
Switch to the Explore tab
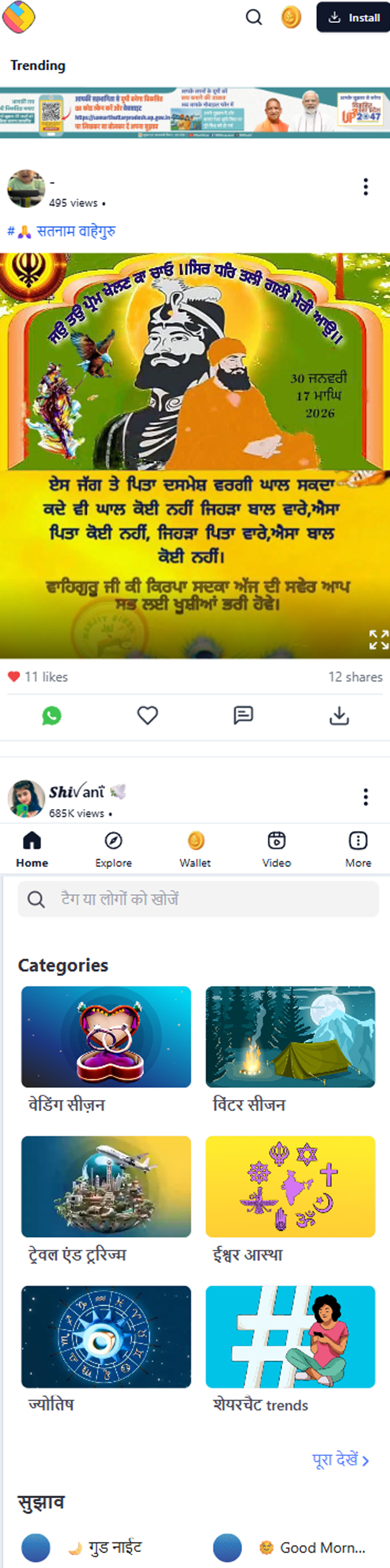pyautogui.click(x=113, y=849)
